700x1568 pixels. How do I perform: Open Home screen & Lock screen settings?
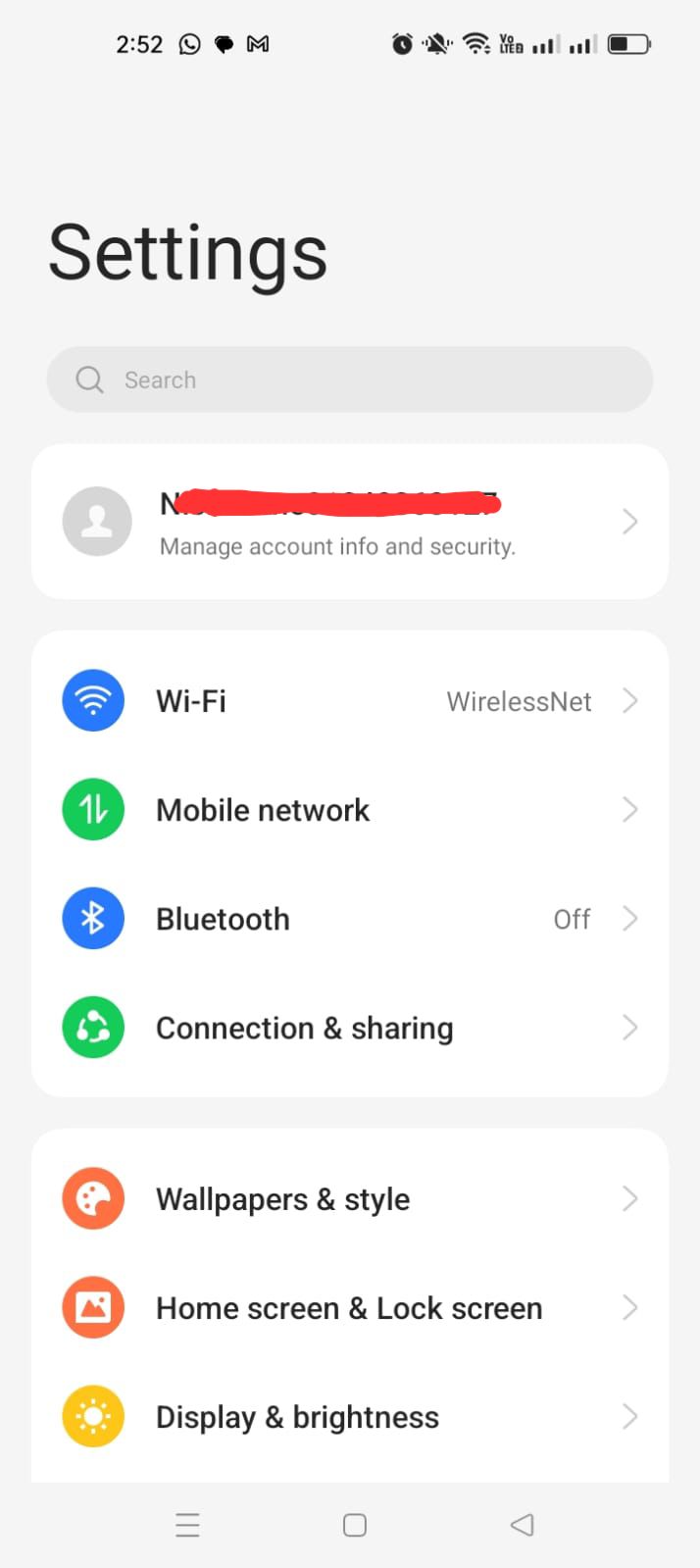click(349, 1308)
